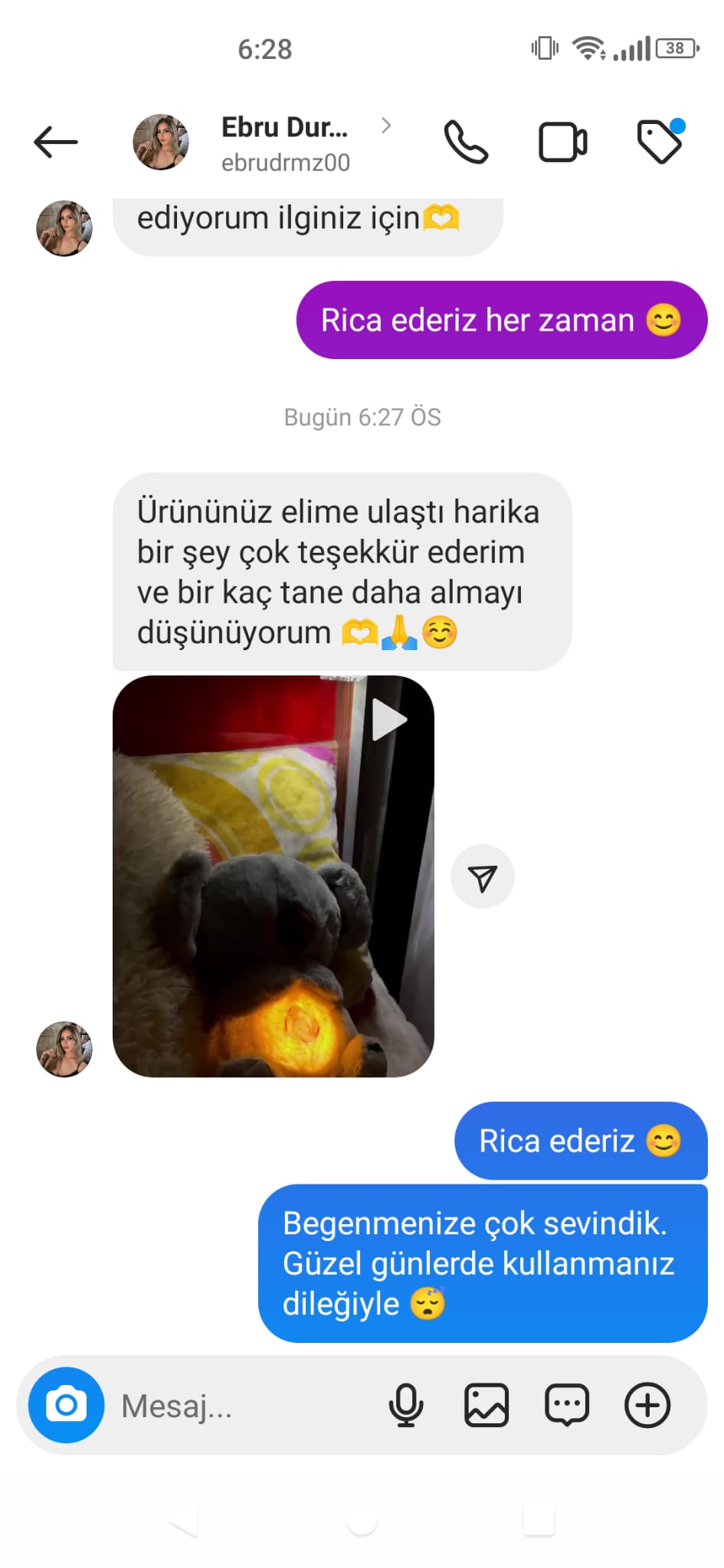Start a voice call with Ebru
The height and width of the screenshot is (1568, 724).
(x=466, y=142)
